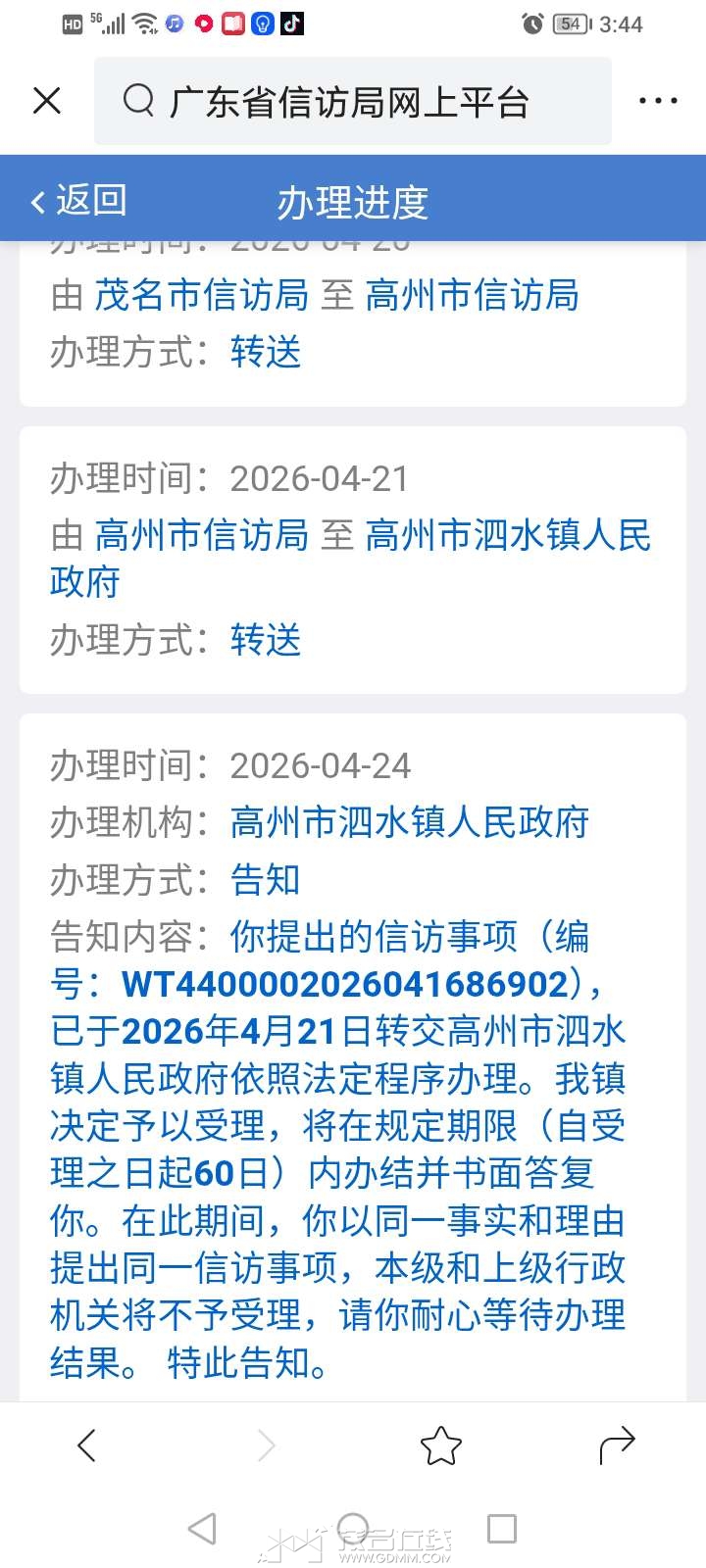Tap the 广东省信访局网上平台 search field
Image resolution: width=706 pixels, height=1568 pixels.
pyautogui.click(x=353, y=101)
